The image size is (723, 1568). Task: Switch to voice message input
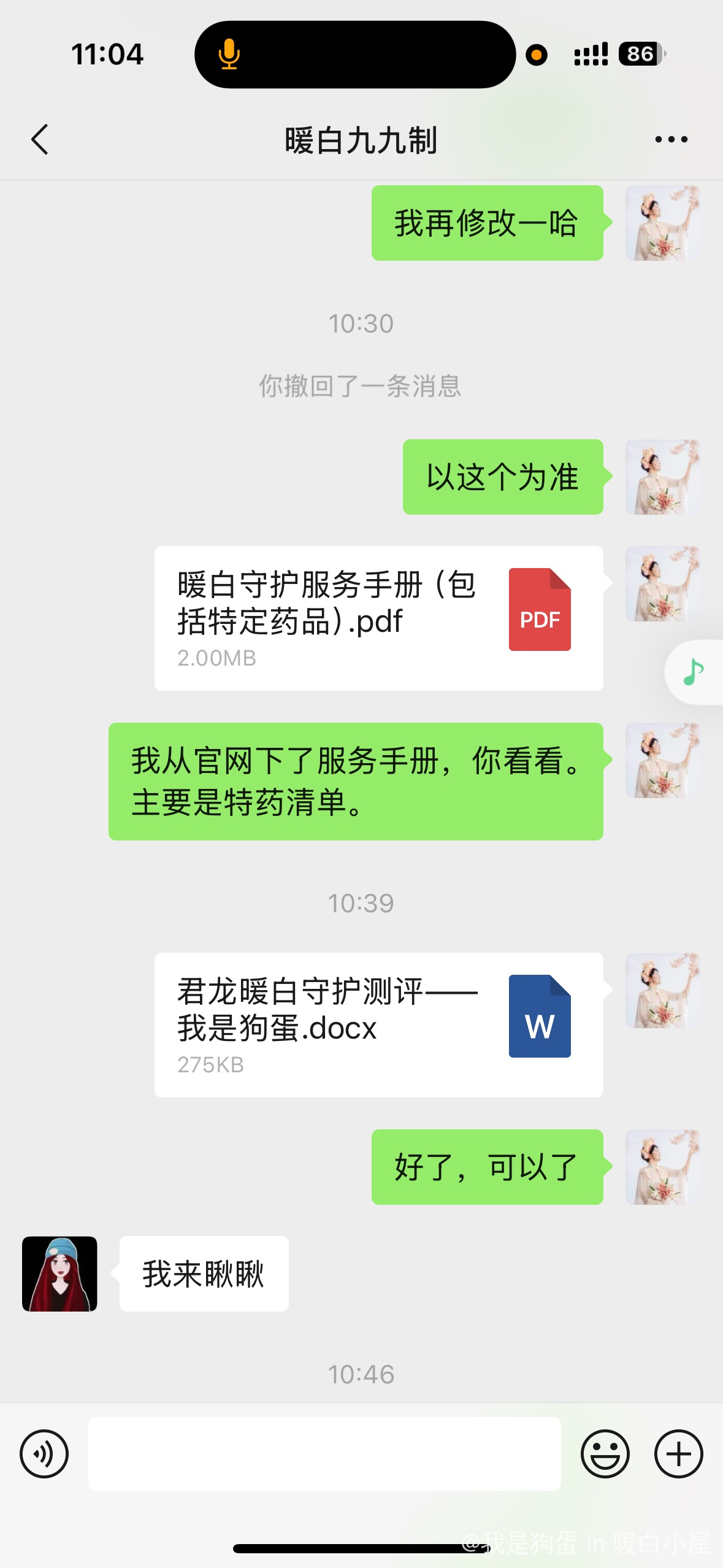coord(44,1453)
